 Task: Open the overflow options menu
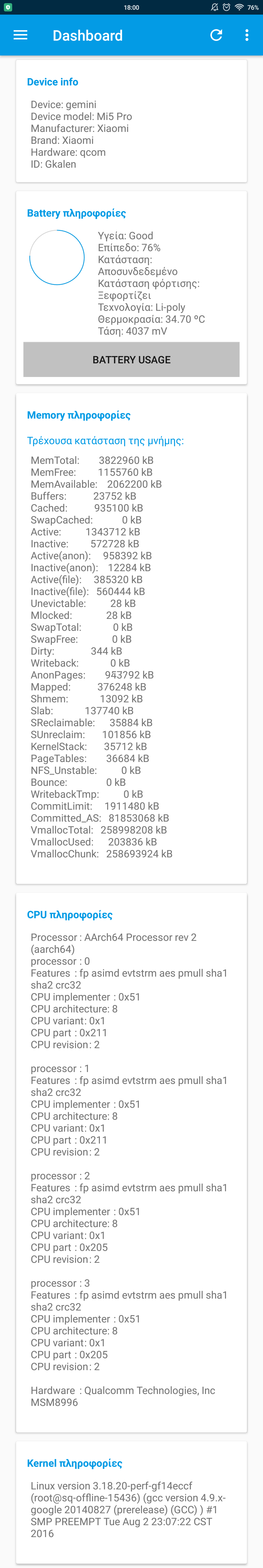click(x=246, y=35)
